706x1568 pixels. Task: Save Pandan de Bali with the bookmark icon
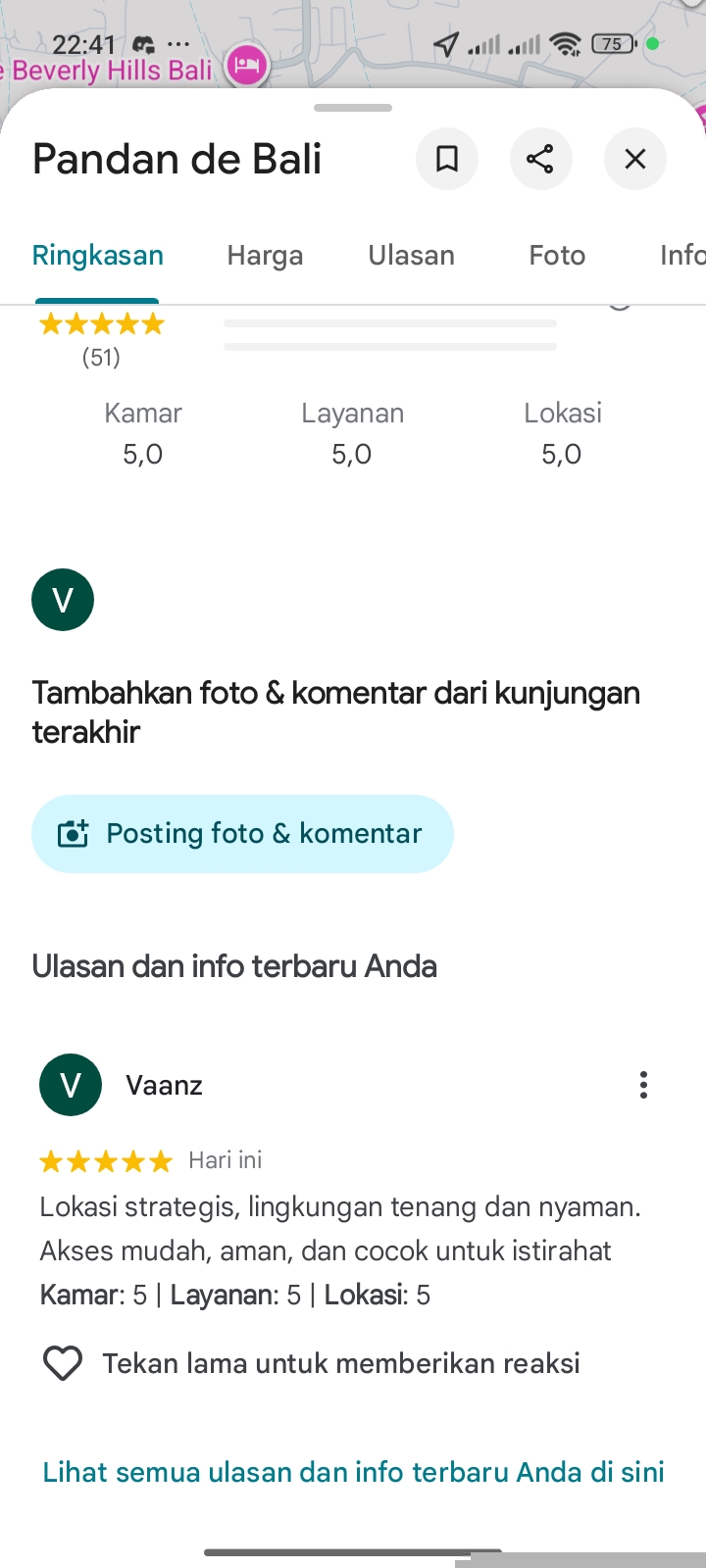[447, 159]
